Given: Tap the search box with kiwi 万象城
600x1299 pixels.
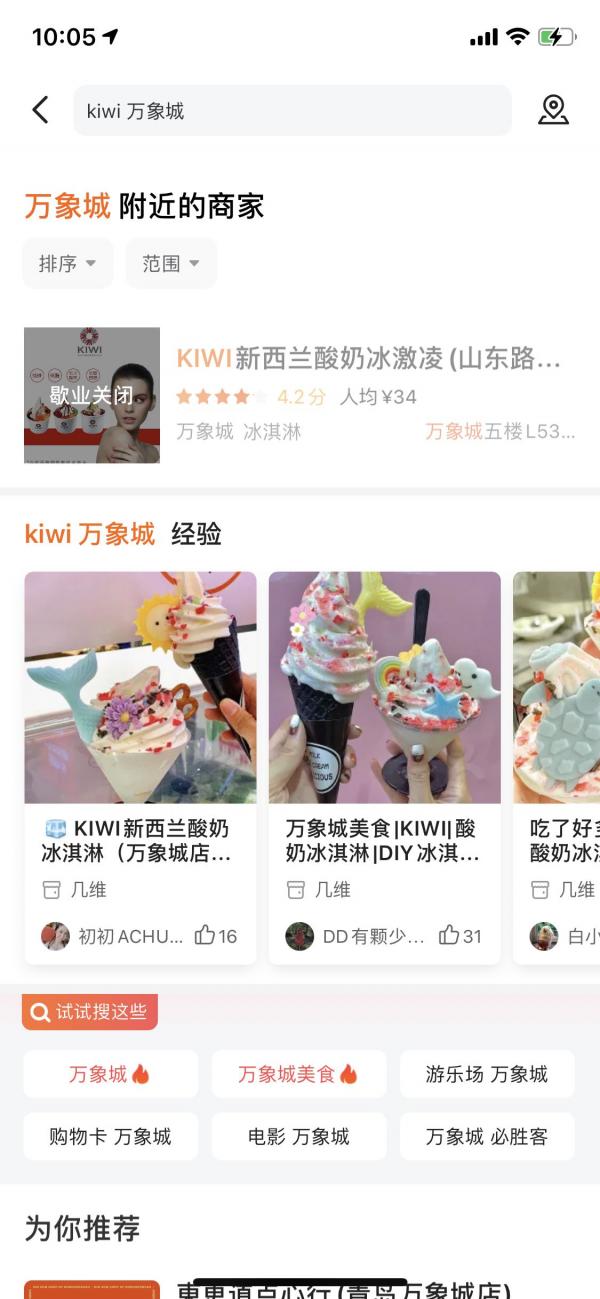Looking at the screenshot, I should pos(292,110).
